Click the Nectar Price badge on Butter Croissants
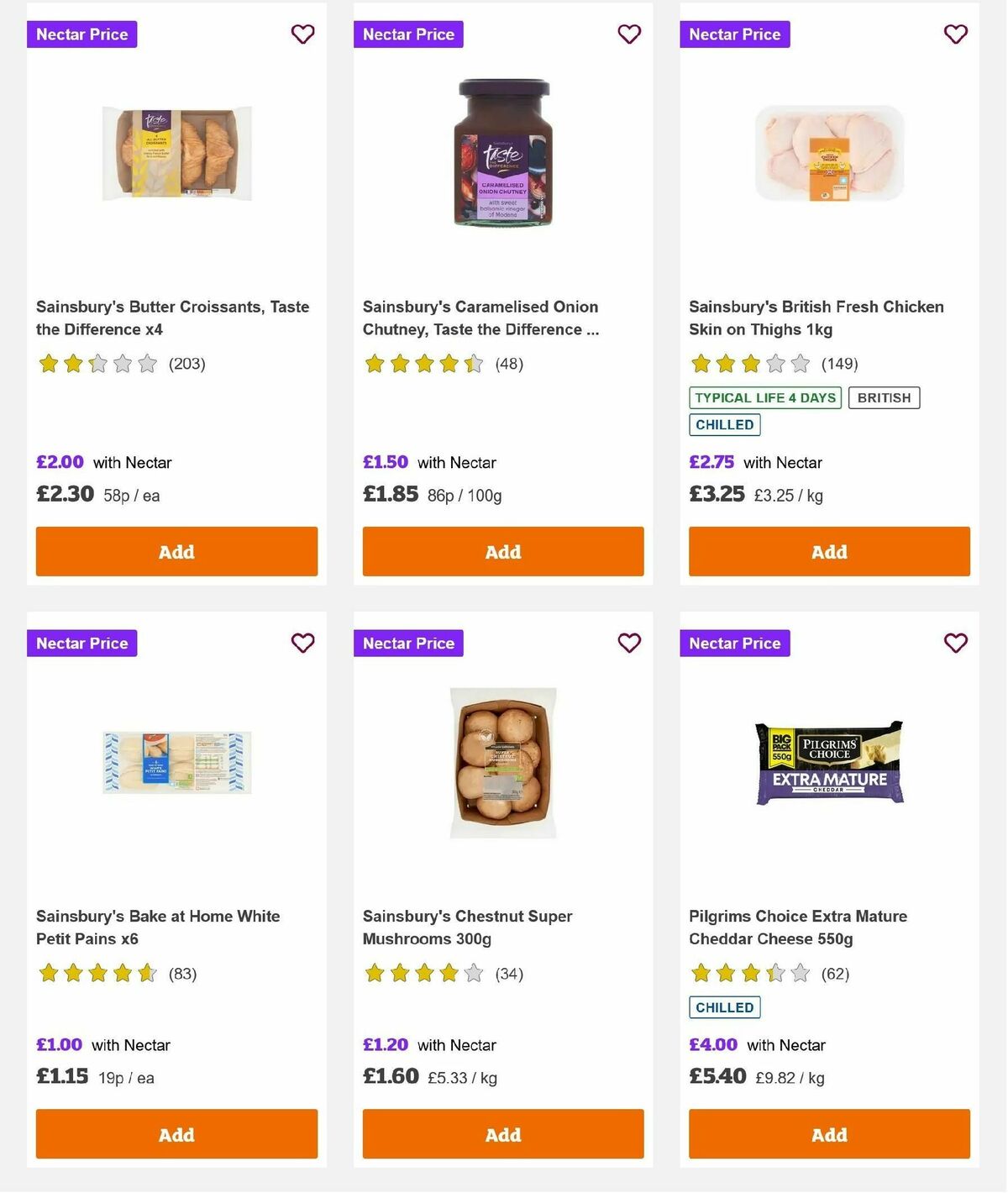The image size is (1008, 1193). click(81, 34)
